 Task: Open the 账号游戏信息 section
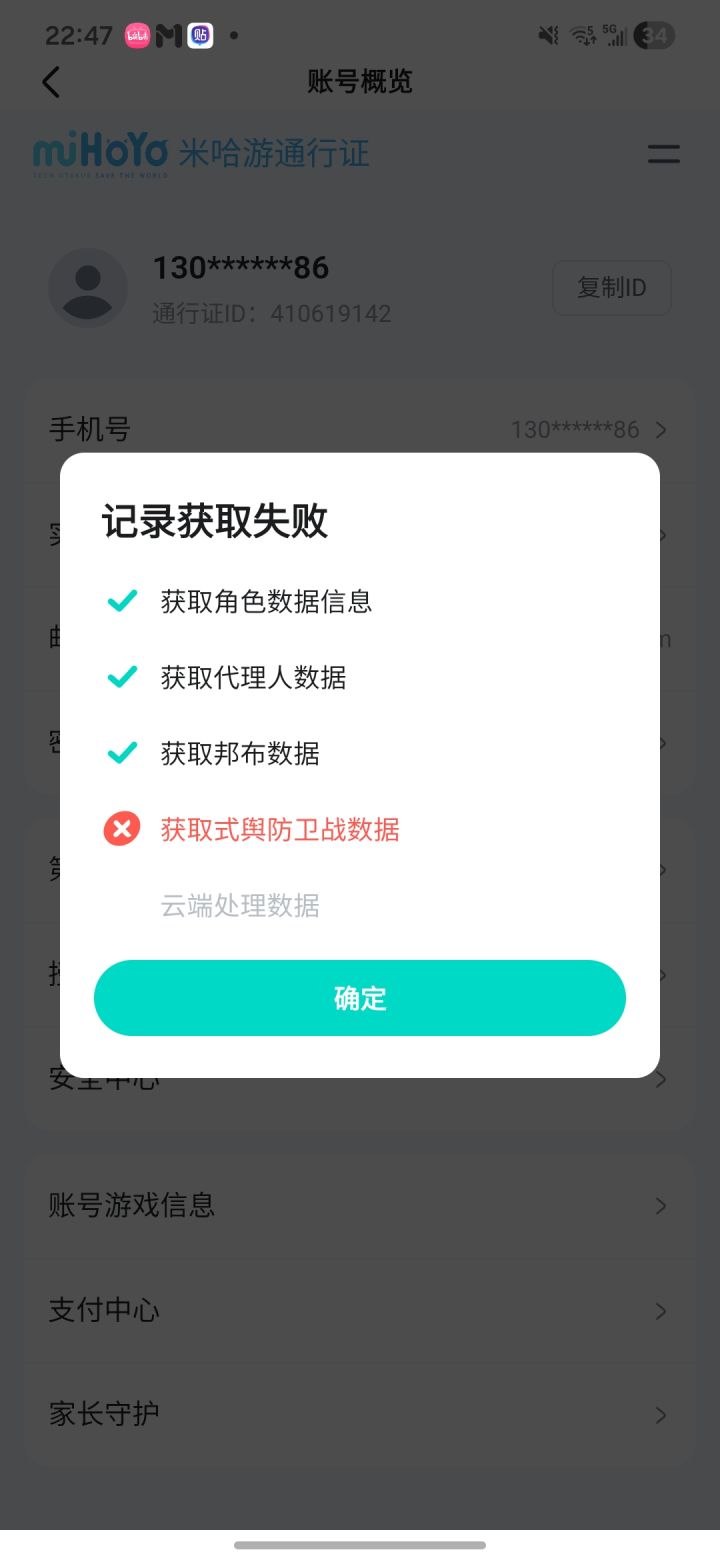click(x=360, y=1205)
